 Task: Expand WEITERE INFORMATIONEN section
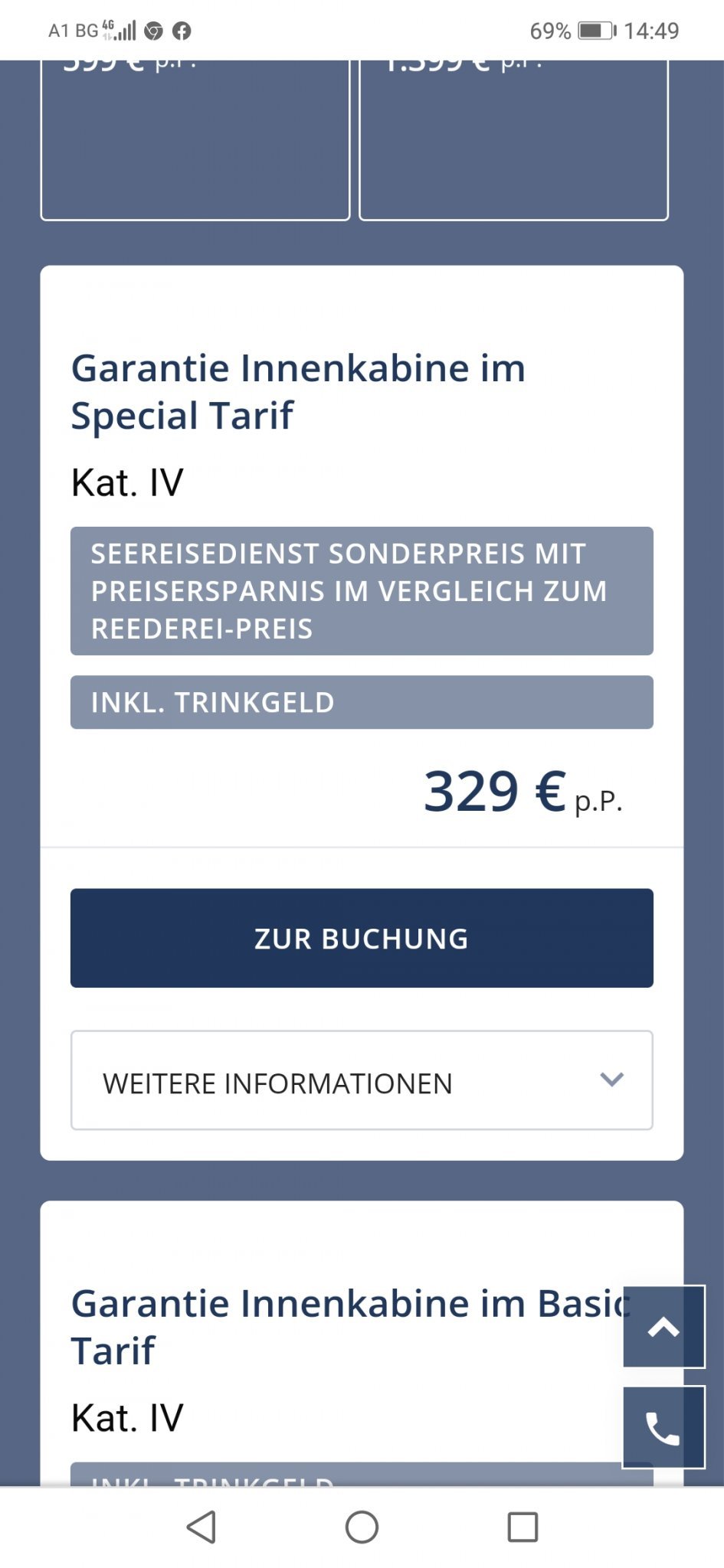tap(362, 1080)
